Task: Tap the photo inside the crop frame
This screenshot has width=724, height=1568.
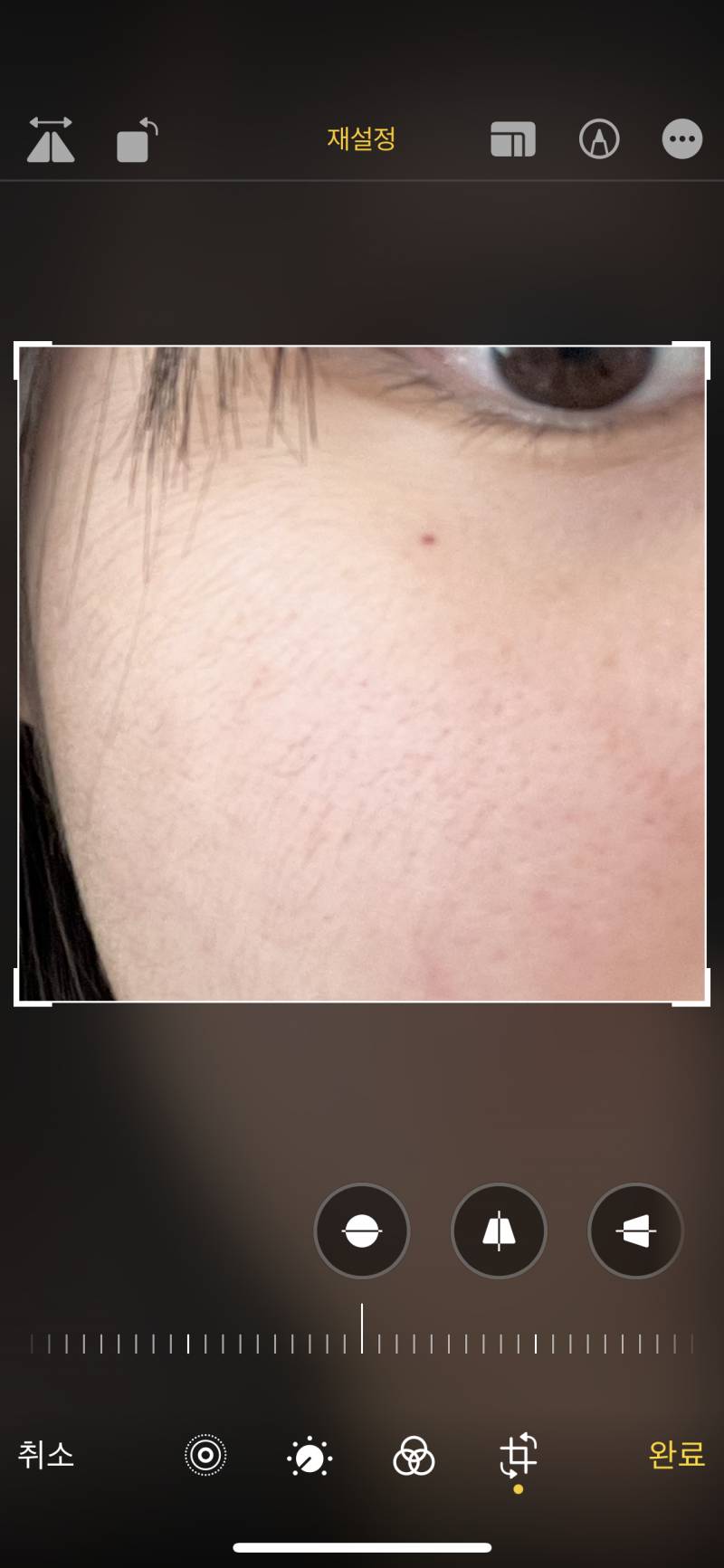Action: [x=362, y=674]
